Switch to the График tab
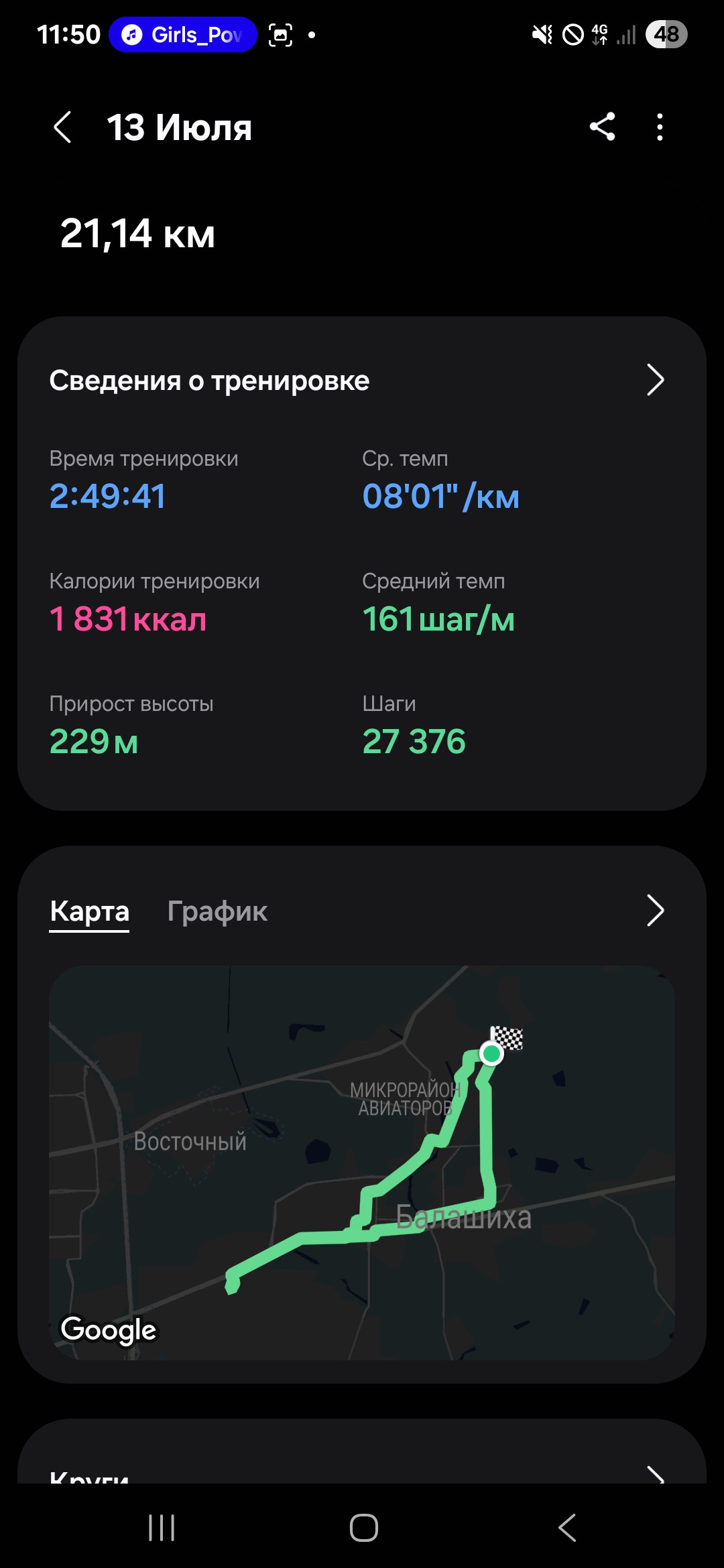The height and width of the screenshot is (1568, 724). coord(217,911)
